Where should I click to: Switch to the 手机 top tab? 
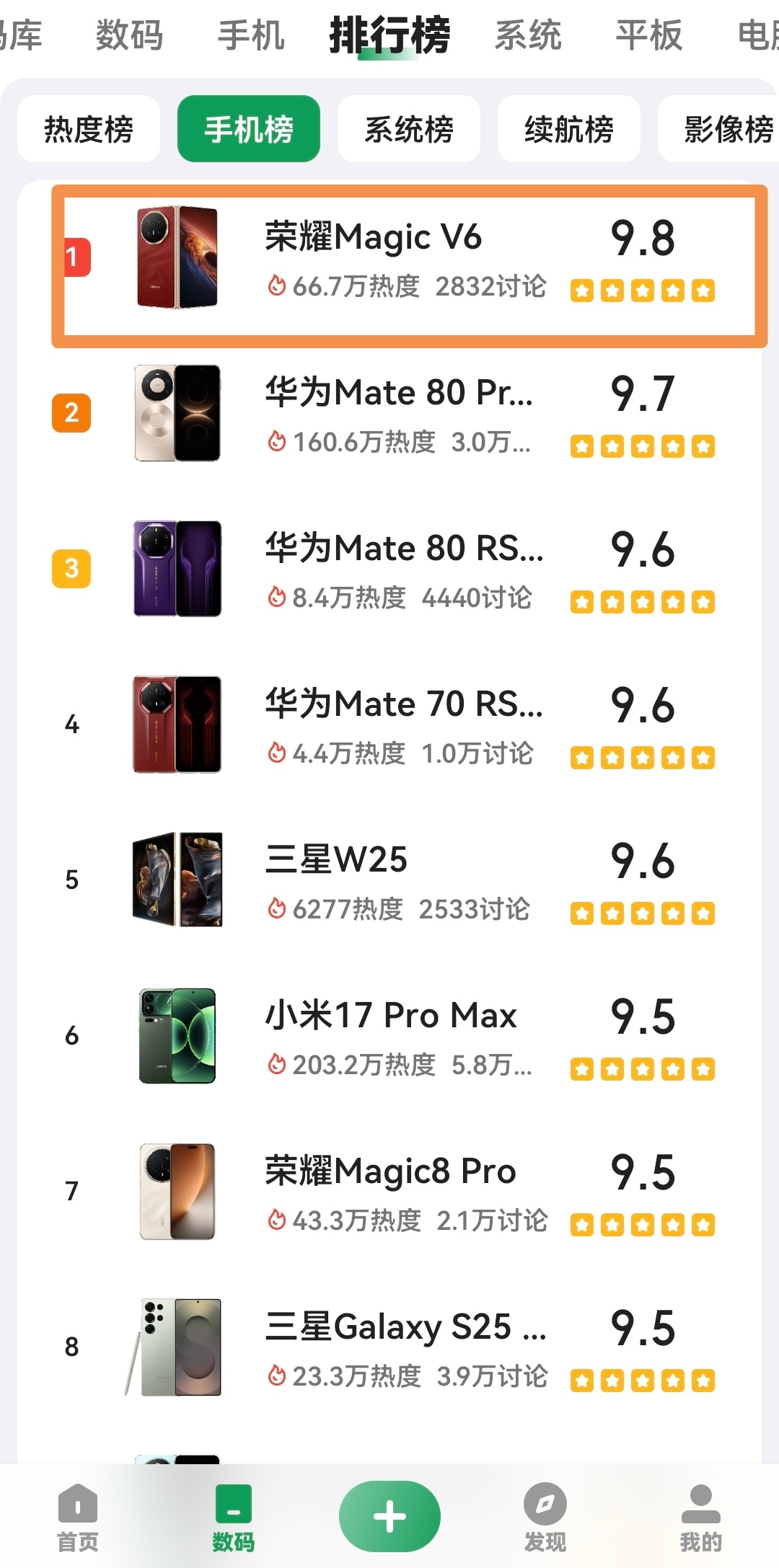click(251, 35)
